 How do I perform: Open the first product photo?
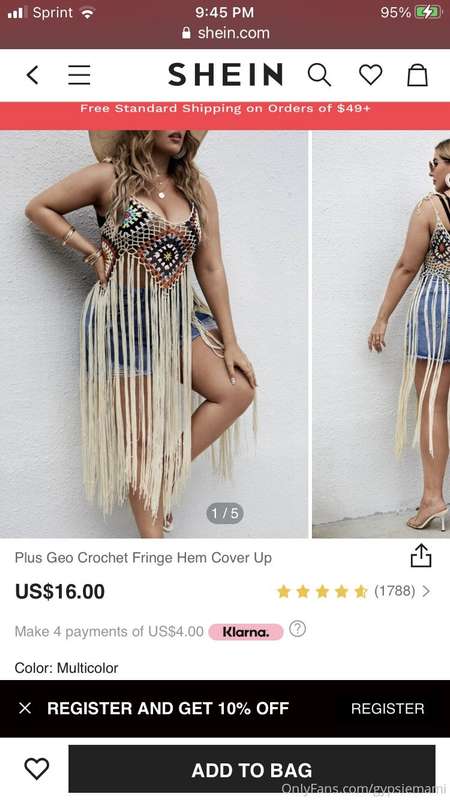[x=154, y=334]
